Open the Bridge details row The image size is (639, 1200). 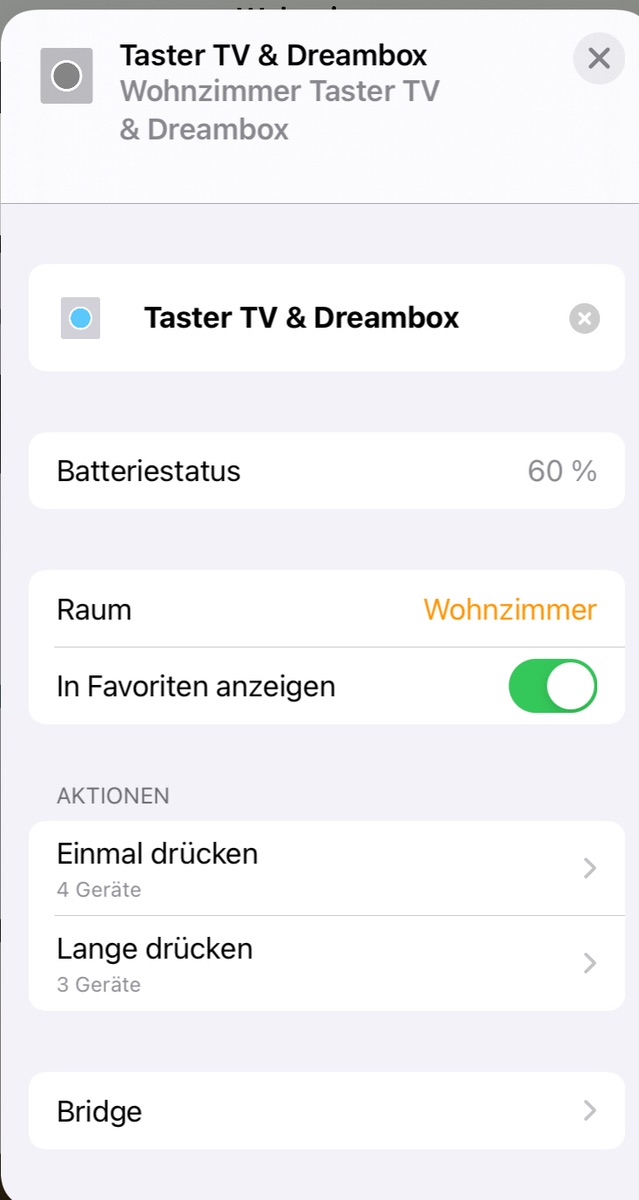327,1111
